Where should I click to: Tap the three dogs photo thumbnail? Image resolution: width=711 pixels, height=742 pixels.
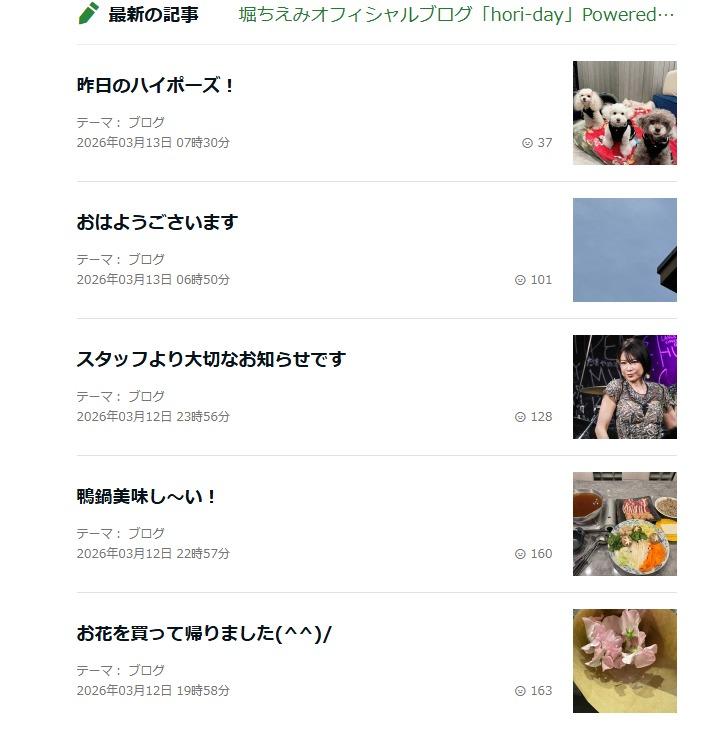click(x=624, y=113)
